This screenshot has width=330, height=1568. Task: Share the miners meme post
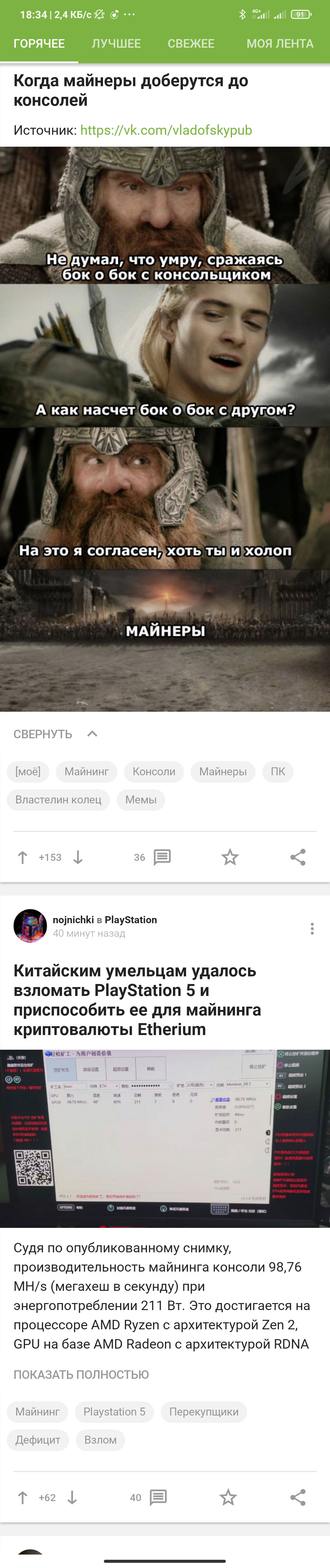pyautogui.click(x=298, y=858)
